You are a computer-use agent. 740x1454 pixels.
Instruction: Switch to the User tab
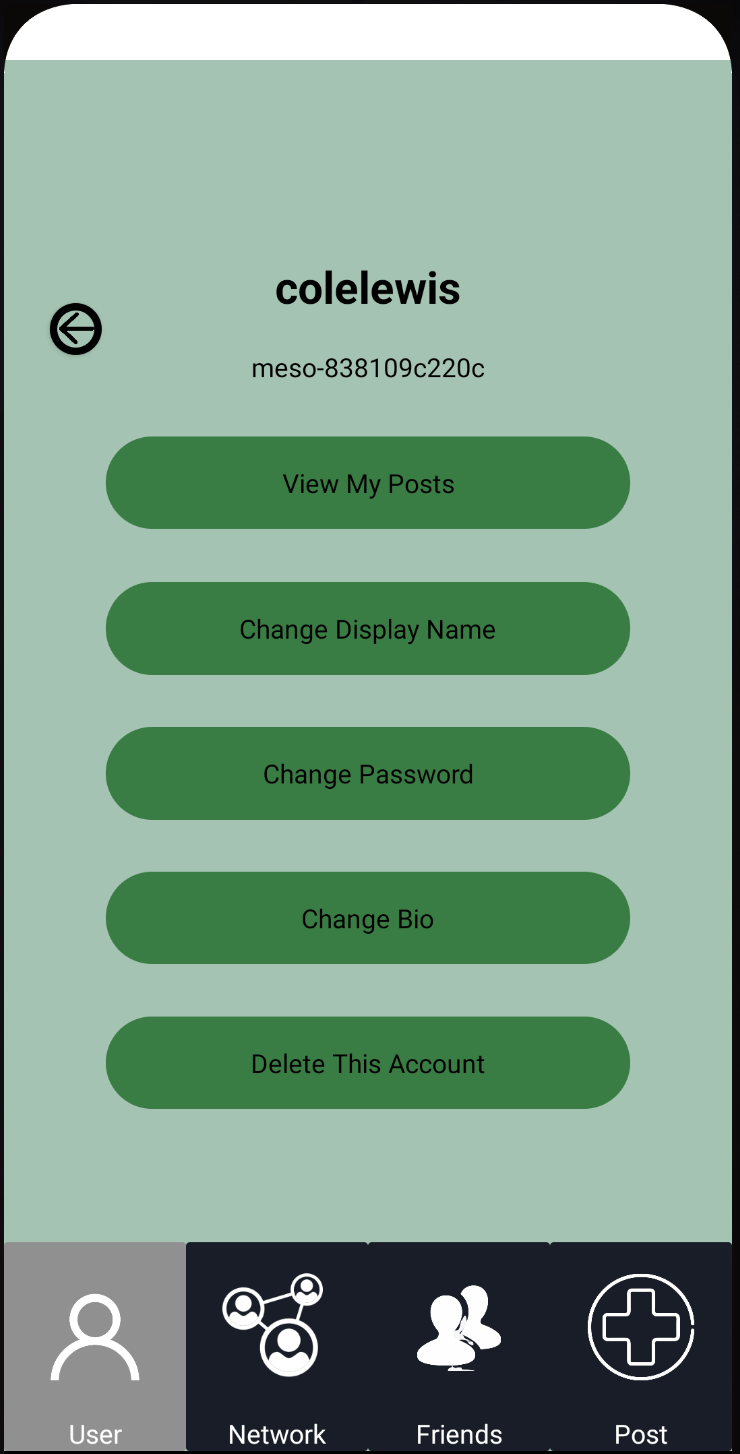[x=95, y=1346]
